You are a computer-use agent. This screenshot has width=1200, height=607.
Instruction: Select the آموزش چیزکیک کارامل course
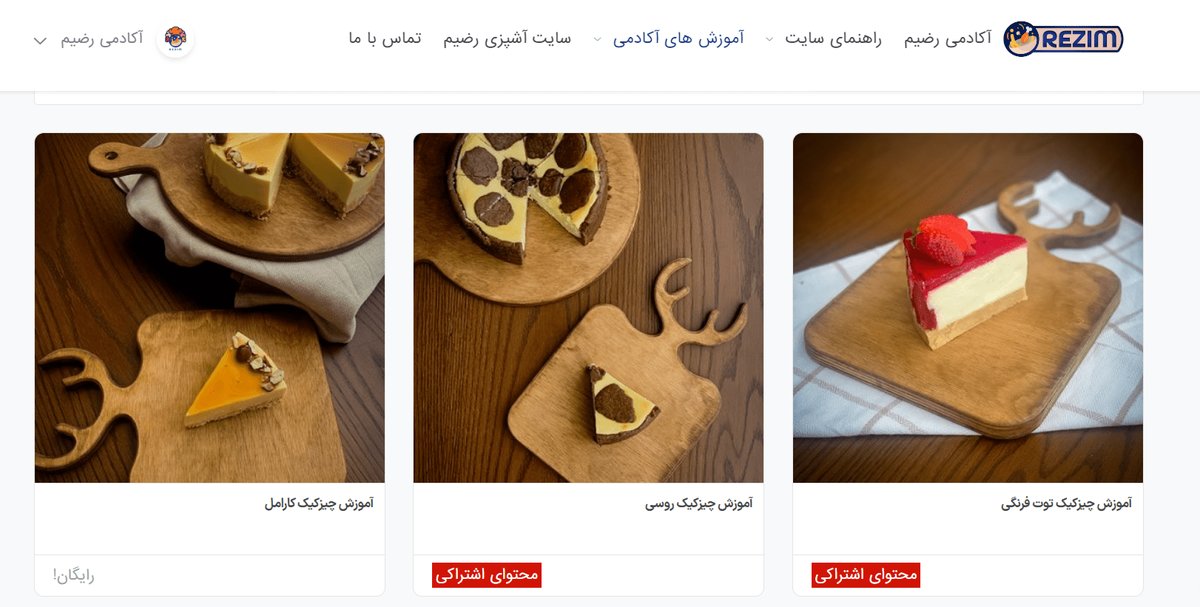[319, 504]
